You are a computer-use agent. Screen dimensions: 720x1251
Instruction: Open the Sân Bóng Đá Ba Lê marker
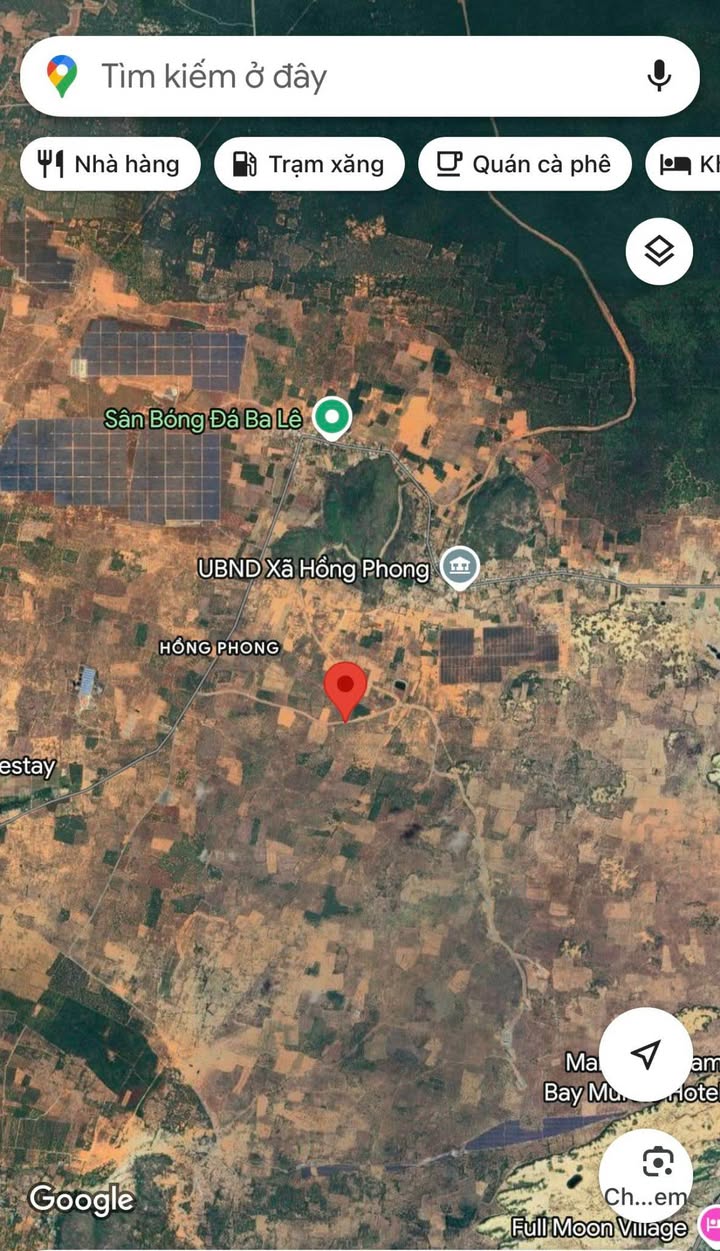[331, 417]
